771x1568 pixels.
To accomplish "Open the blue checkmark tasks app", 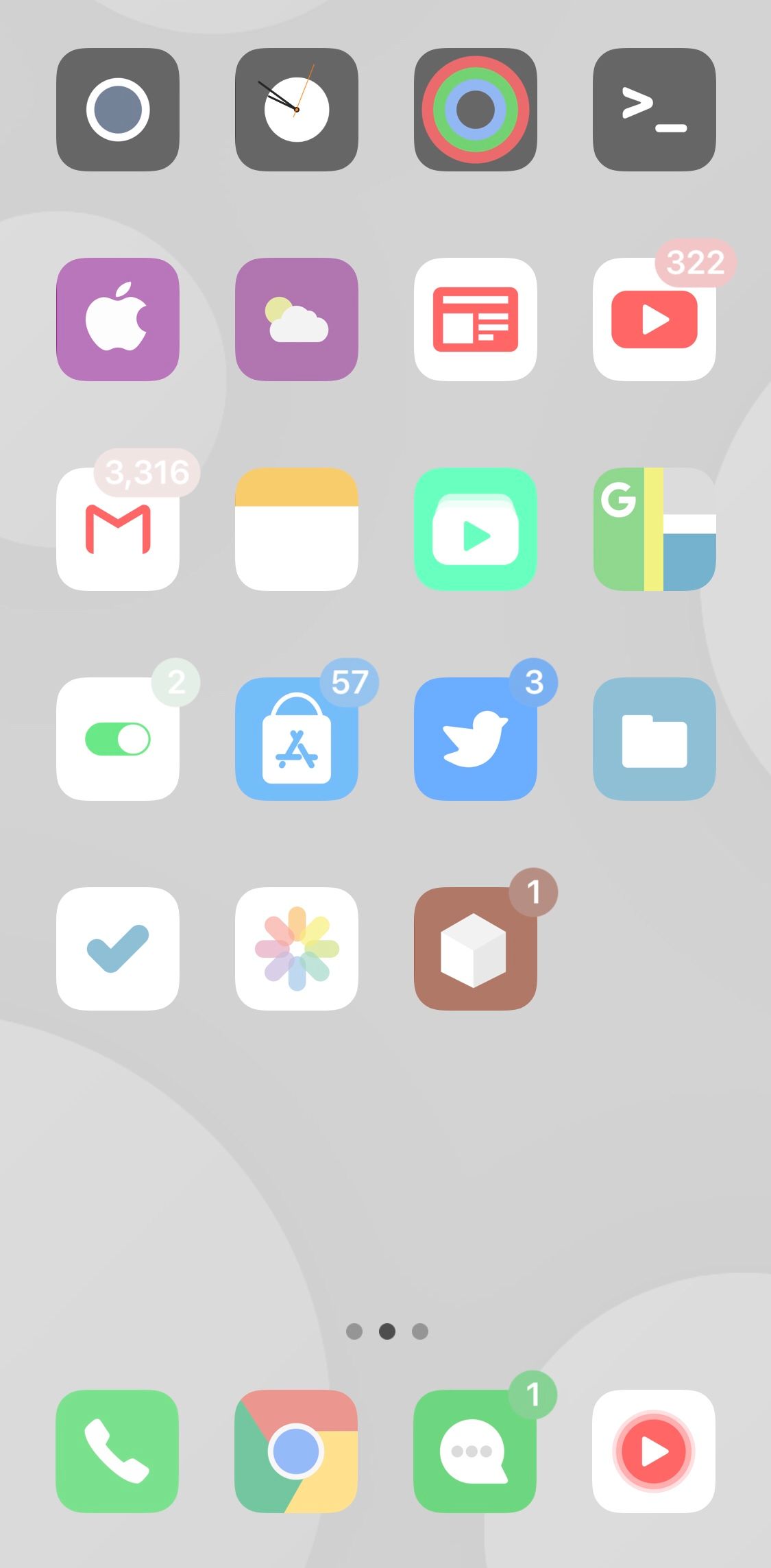I will (x=117, y=948).
